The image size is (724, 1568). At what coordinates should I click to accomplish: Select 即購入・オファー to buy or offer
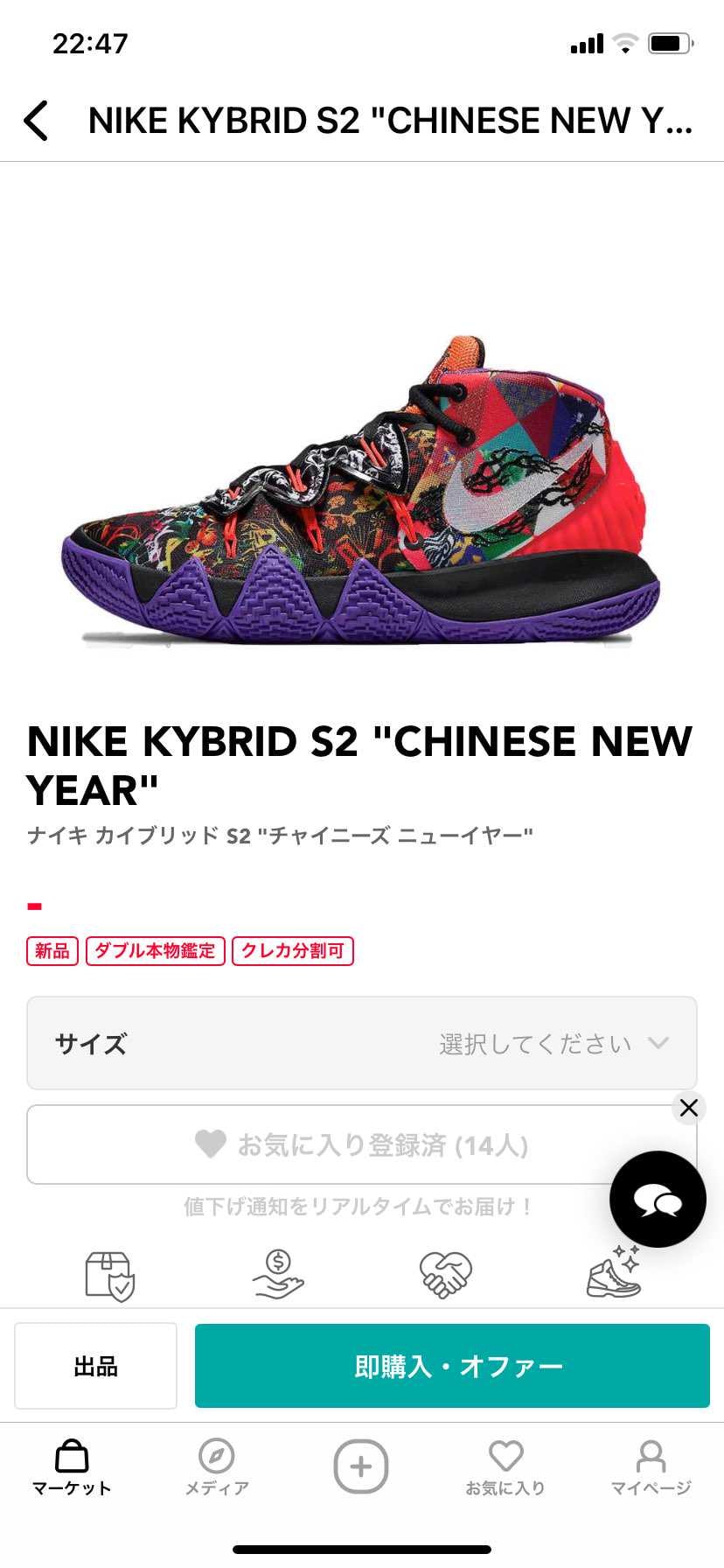pos(452,1366)
